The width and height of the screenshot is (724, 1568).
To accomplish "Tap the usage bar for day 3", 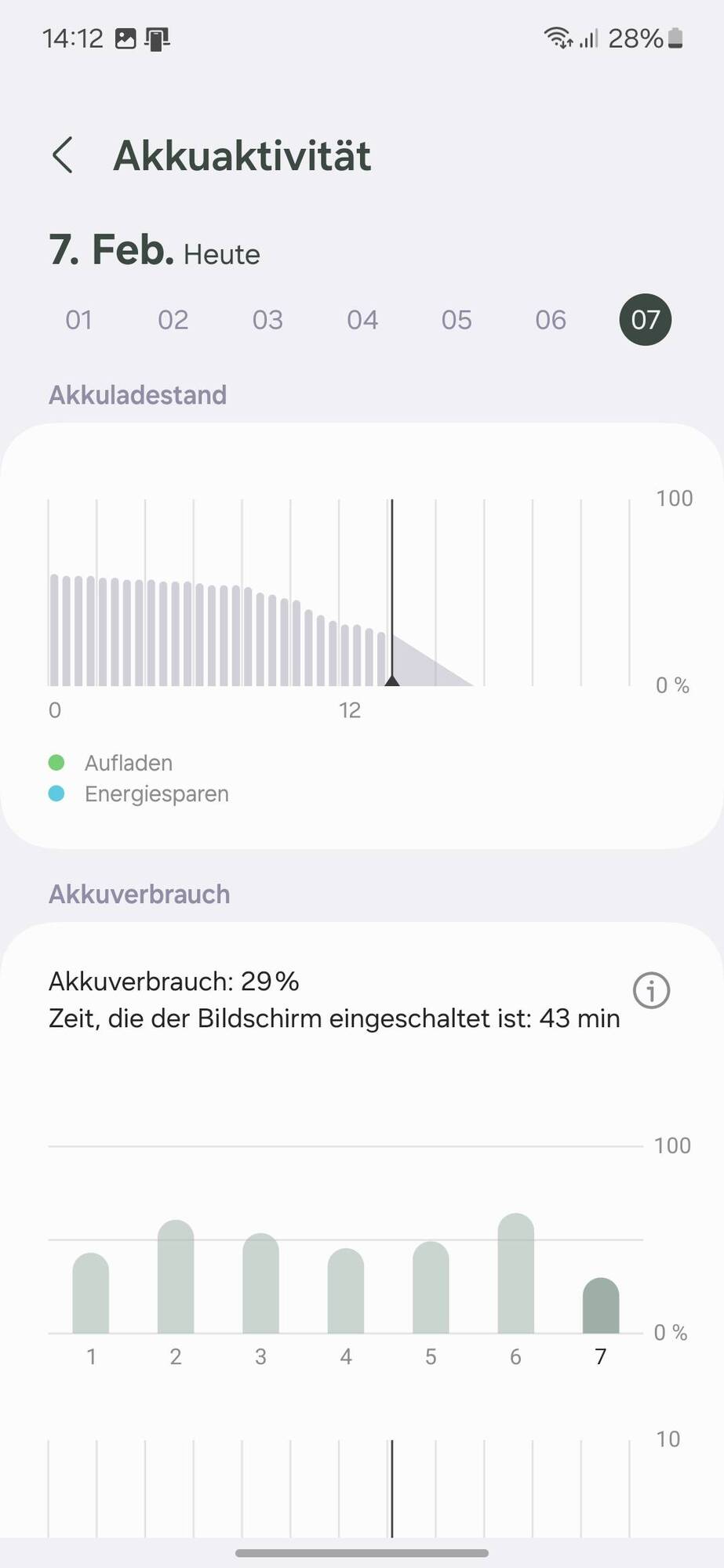I will (260, 1283).
